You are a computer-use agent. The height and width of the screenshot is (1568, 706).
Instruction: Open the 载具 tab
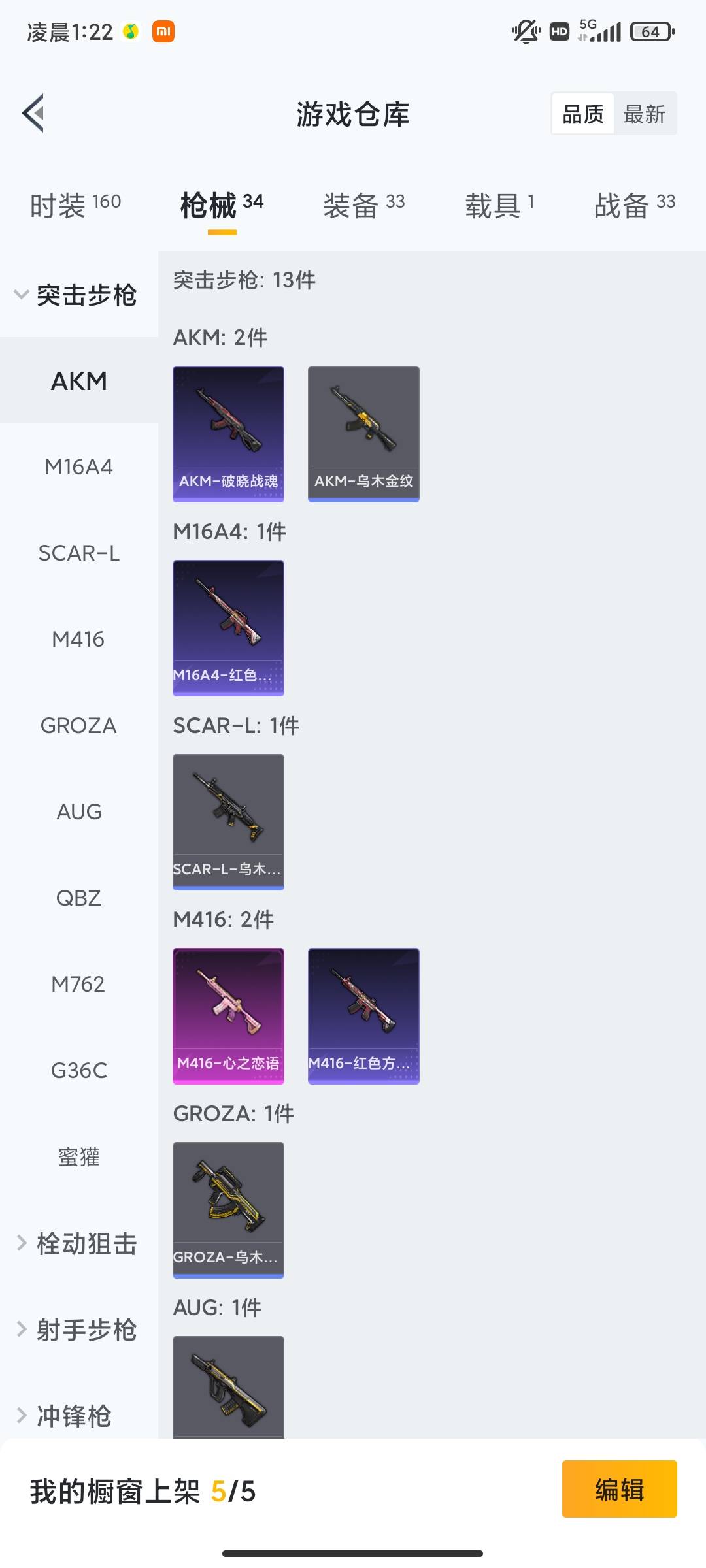tap(499, 205)
